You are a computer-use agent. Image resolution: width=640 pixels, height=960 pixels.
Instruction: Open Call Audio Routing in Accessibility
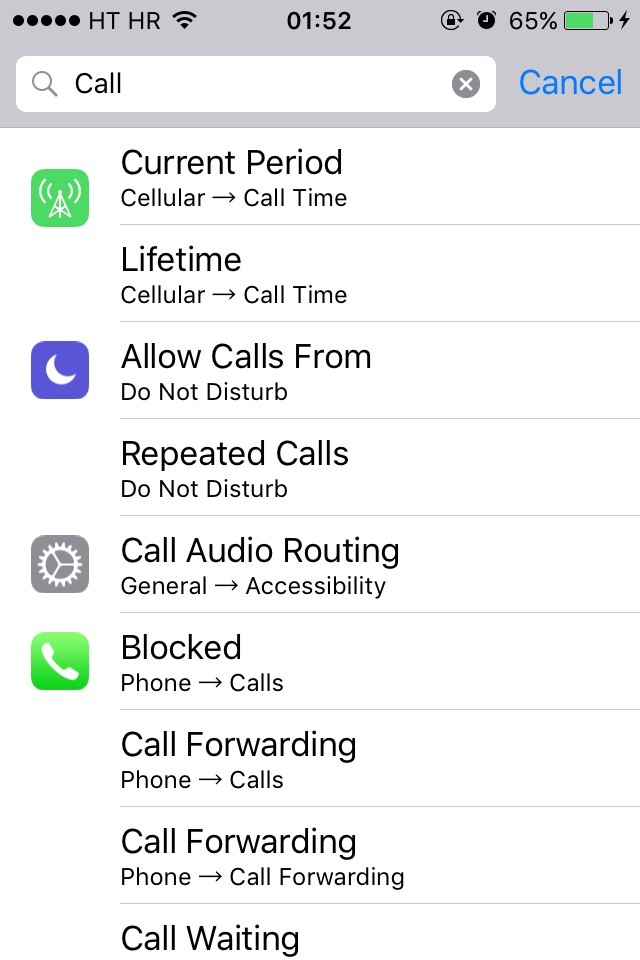click(x=330, y=565)
